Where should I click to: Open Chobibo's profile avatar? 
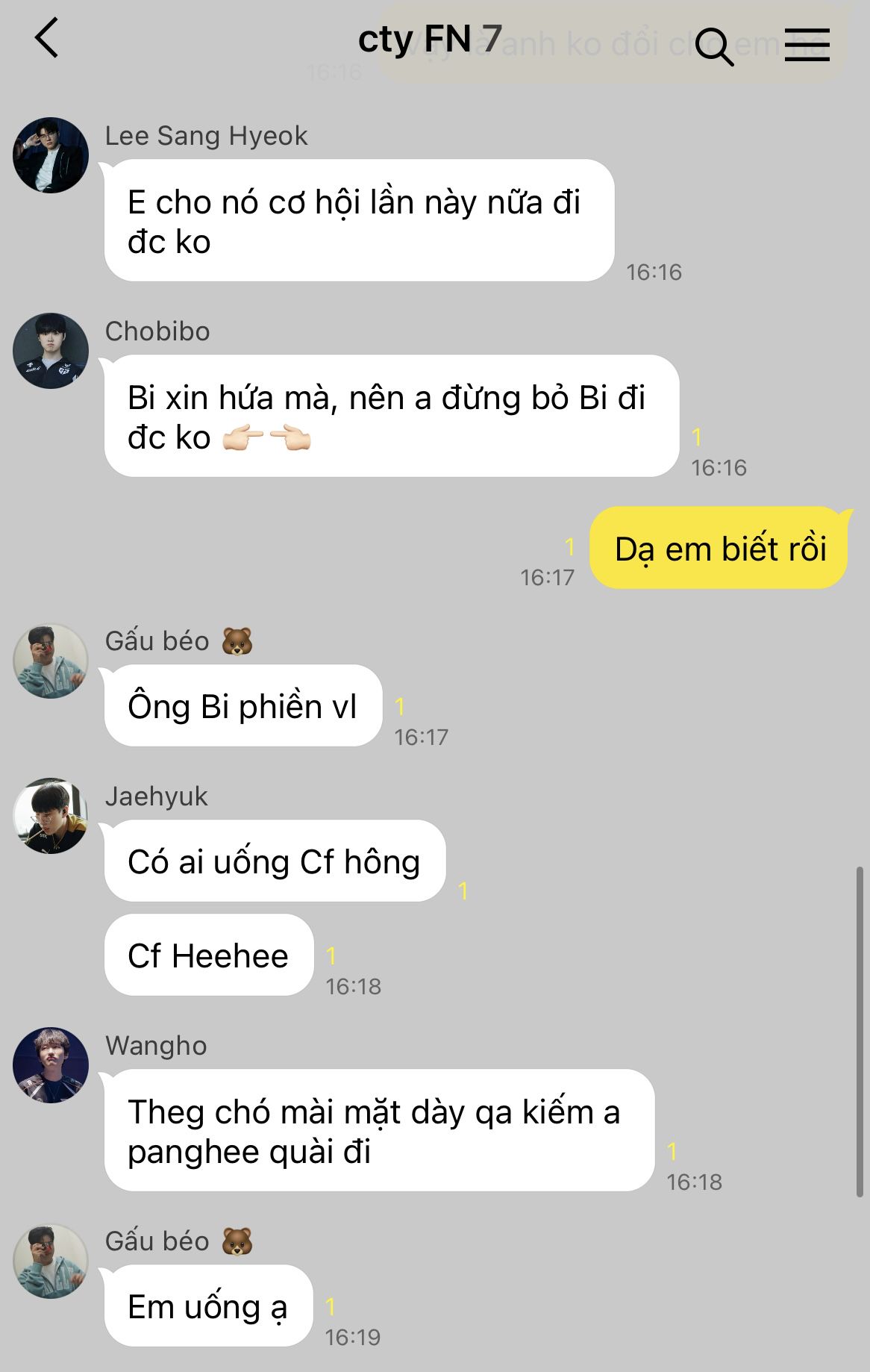(51, 350)
